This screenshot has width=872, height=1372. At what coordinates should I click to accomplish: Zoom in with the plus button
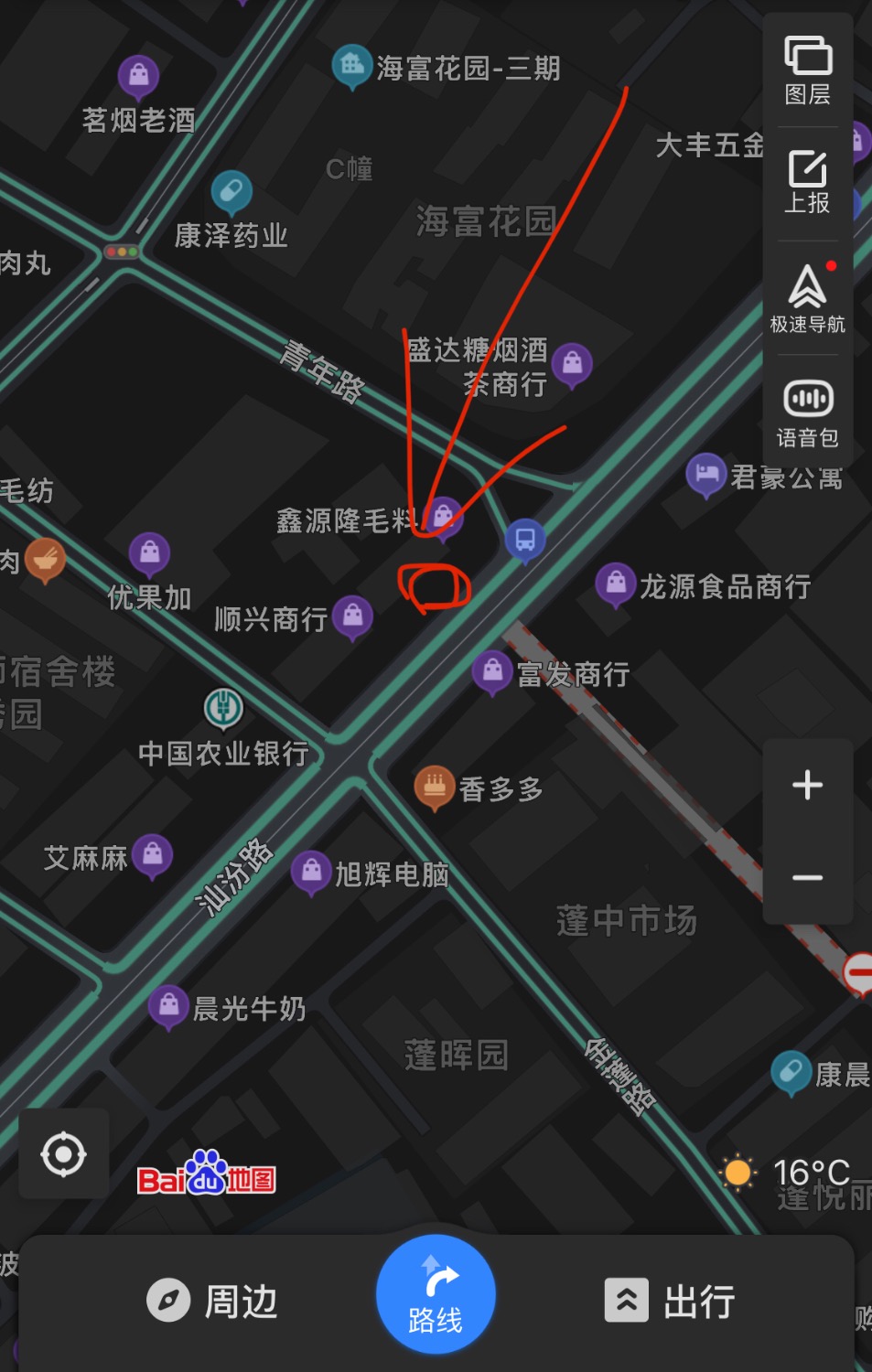[807, 785]
